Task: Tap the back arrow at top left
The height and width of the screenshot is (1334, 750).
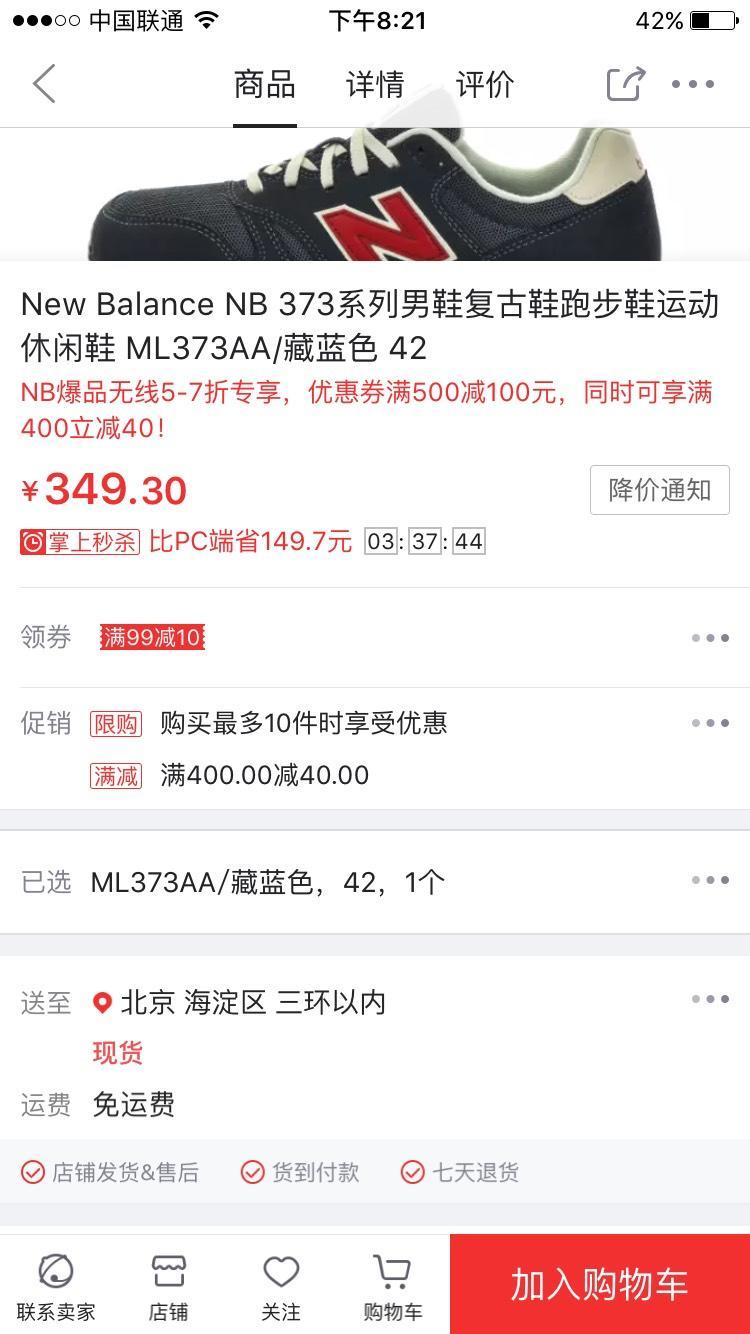Action: click(42, 85)
